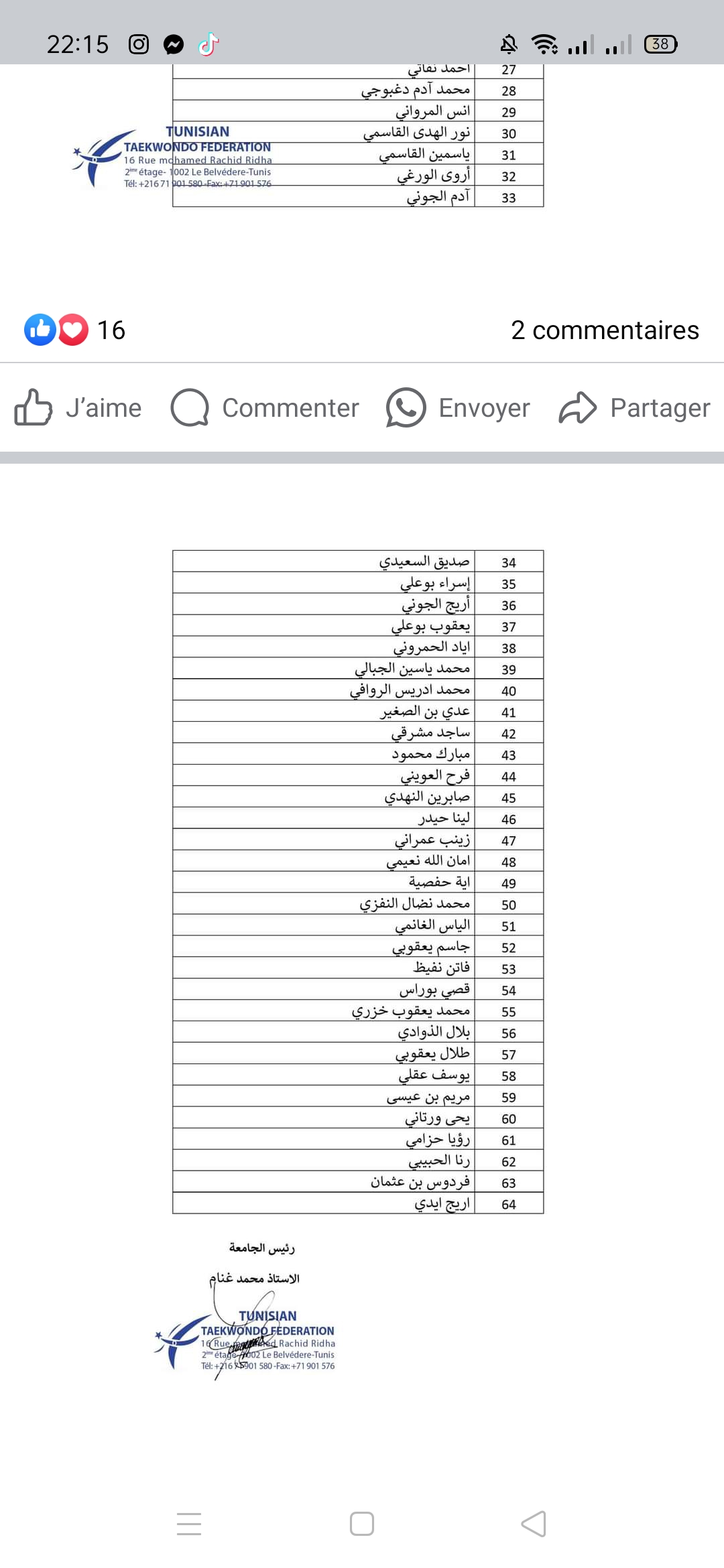Send the post via Envoyer
Viewport: 724px width, 1568px height.
coord(459,408)
